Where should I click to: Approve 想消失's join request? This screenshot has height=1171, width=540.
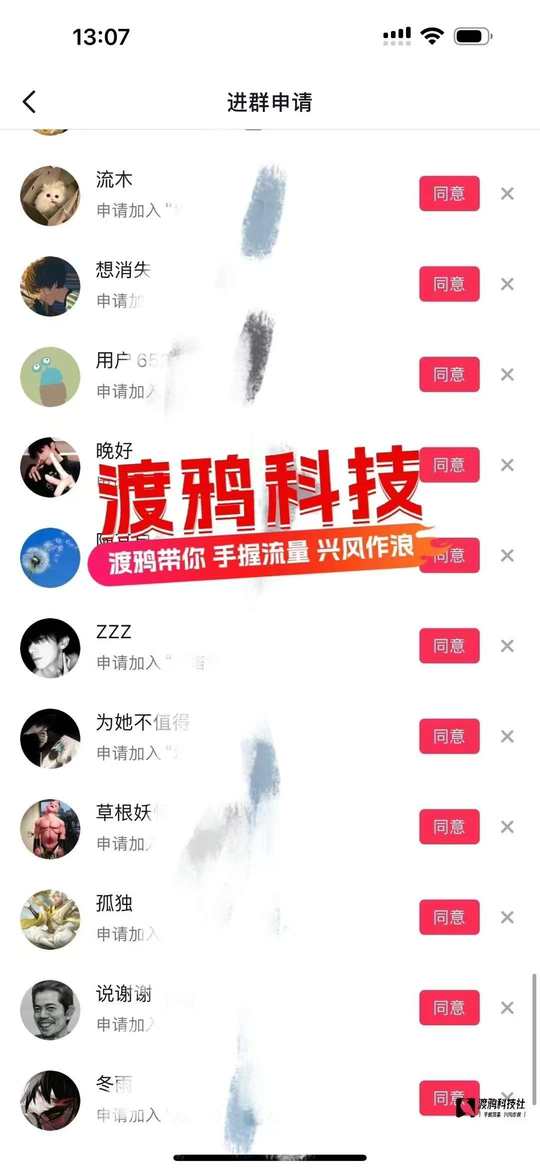click(449, 284)
